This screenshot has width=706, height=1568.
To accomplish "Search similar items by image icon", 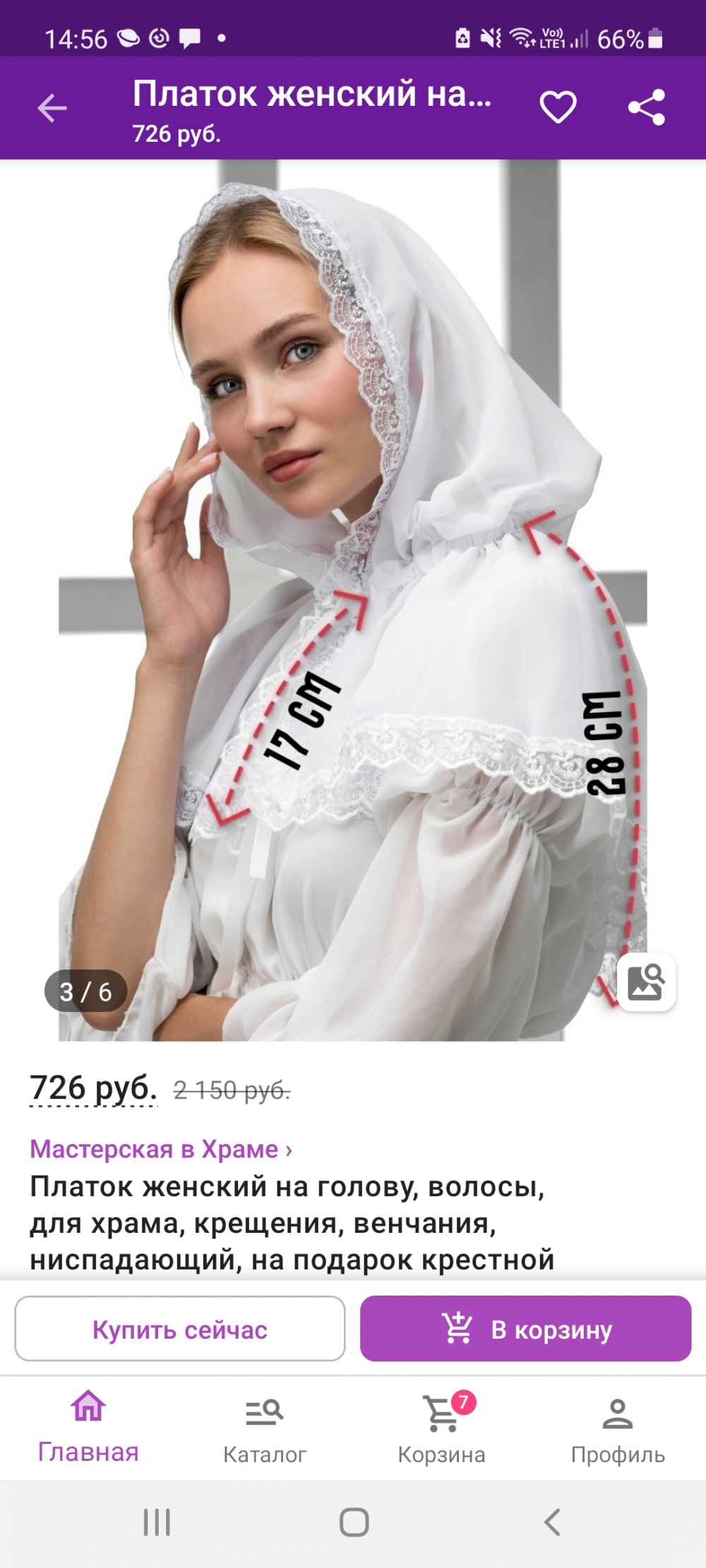I will 646,982.
